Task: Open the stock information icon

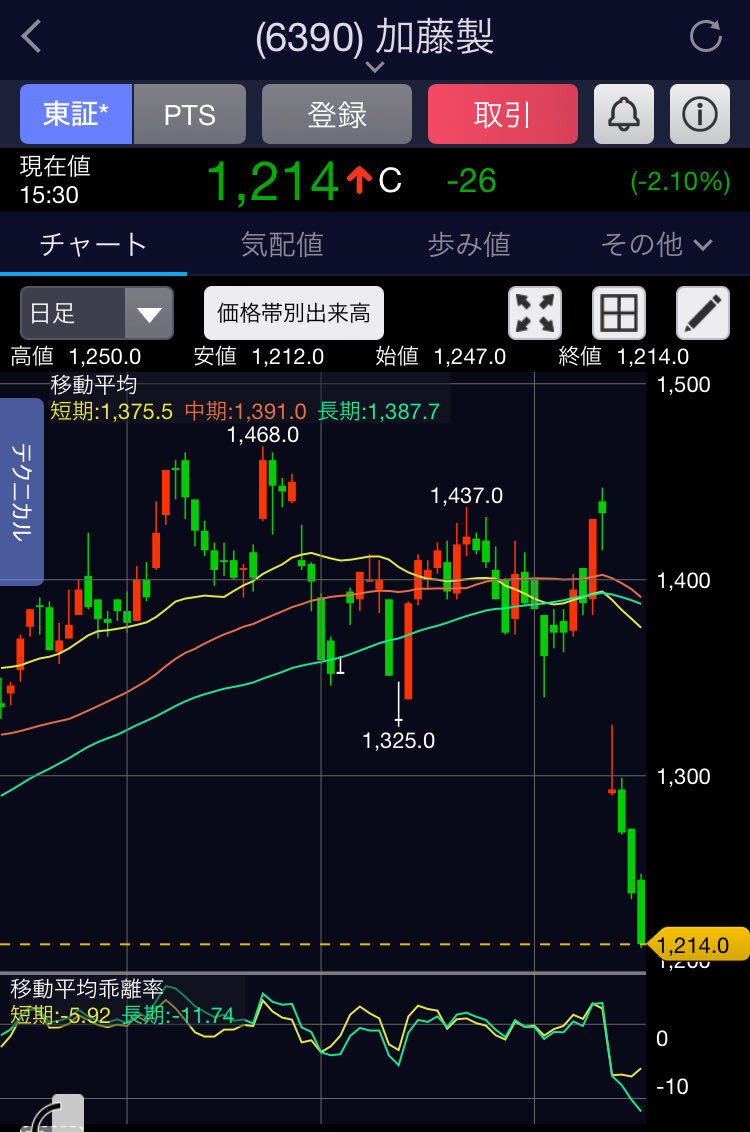Action: pyautogui.click(x=699, y=114)
